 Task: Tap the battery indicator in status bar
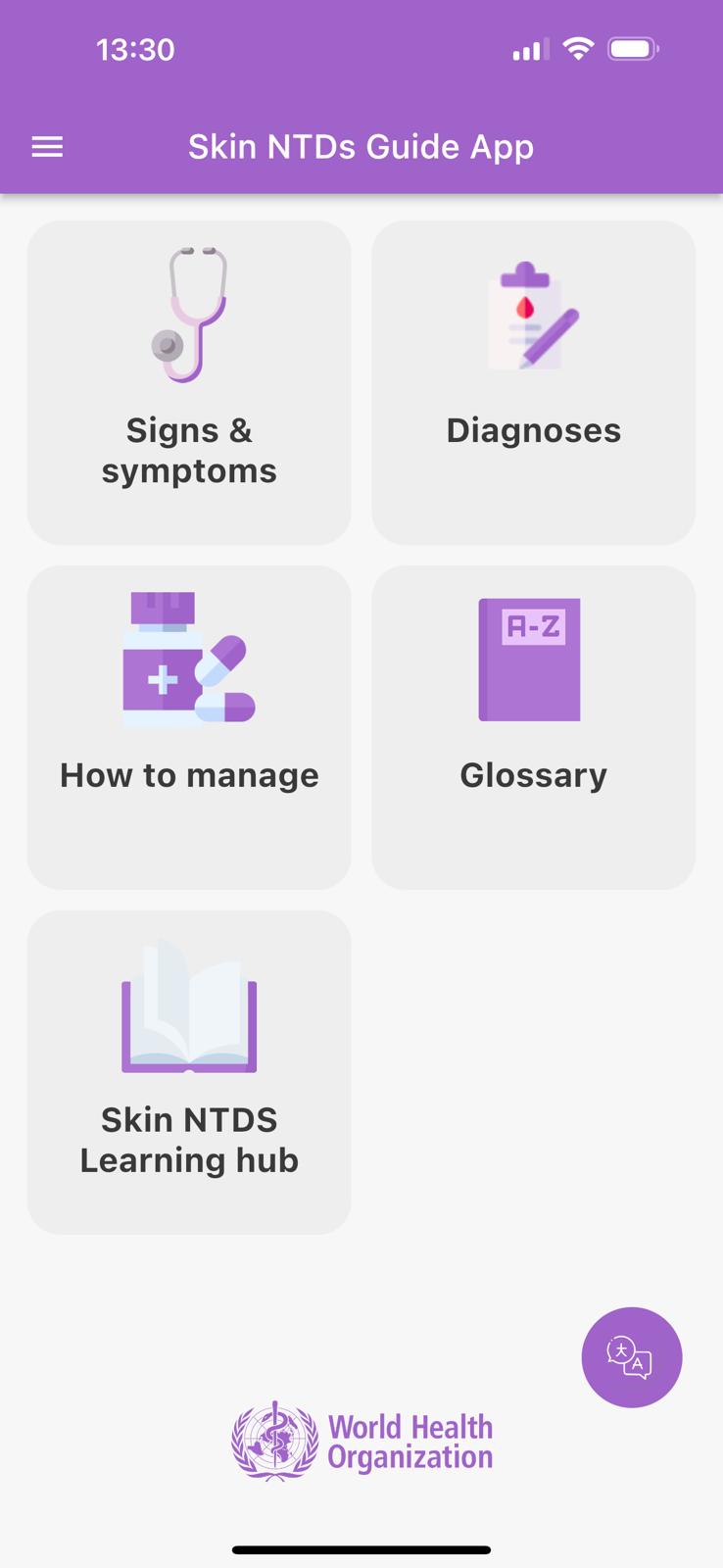[635, 47]
